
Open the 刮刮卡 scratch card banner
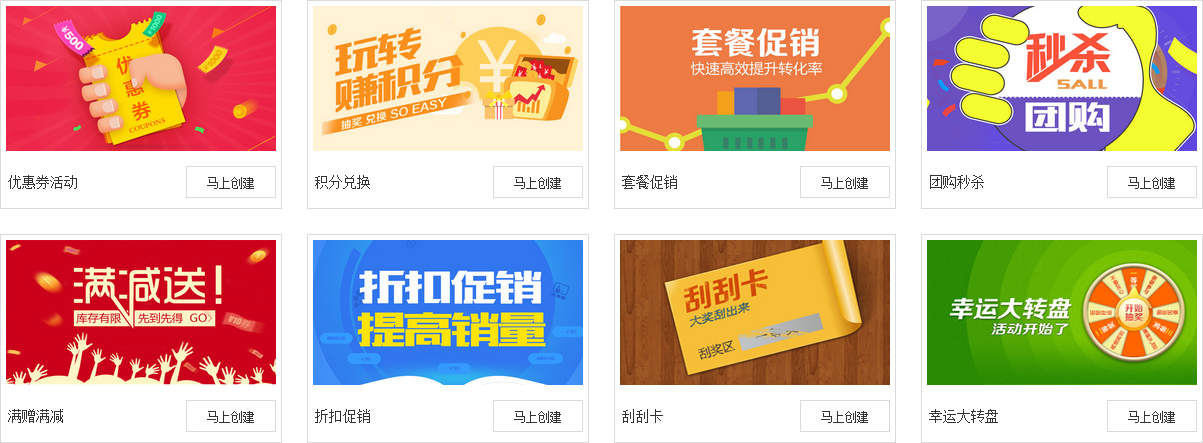[x=755, y=312]
